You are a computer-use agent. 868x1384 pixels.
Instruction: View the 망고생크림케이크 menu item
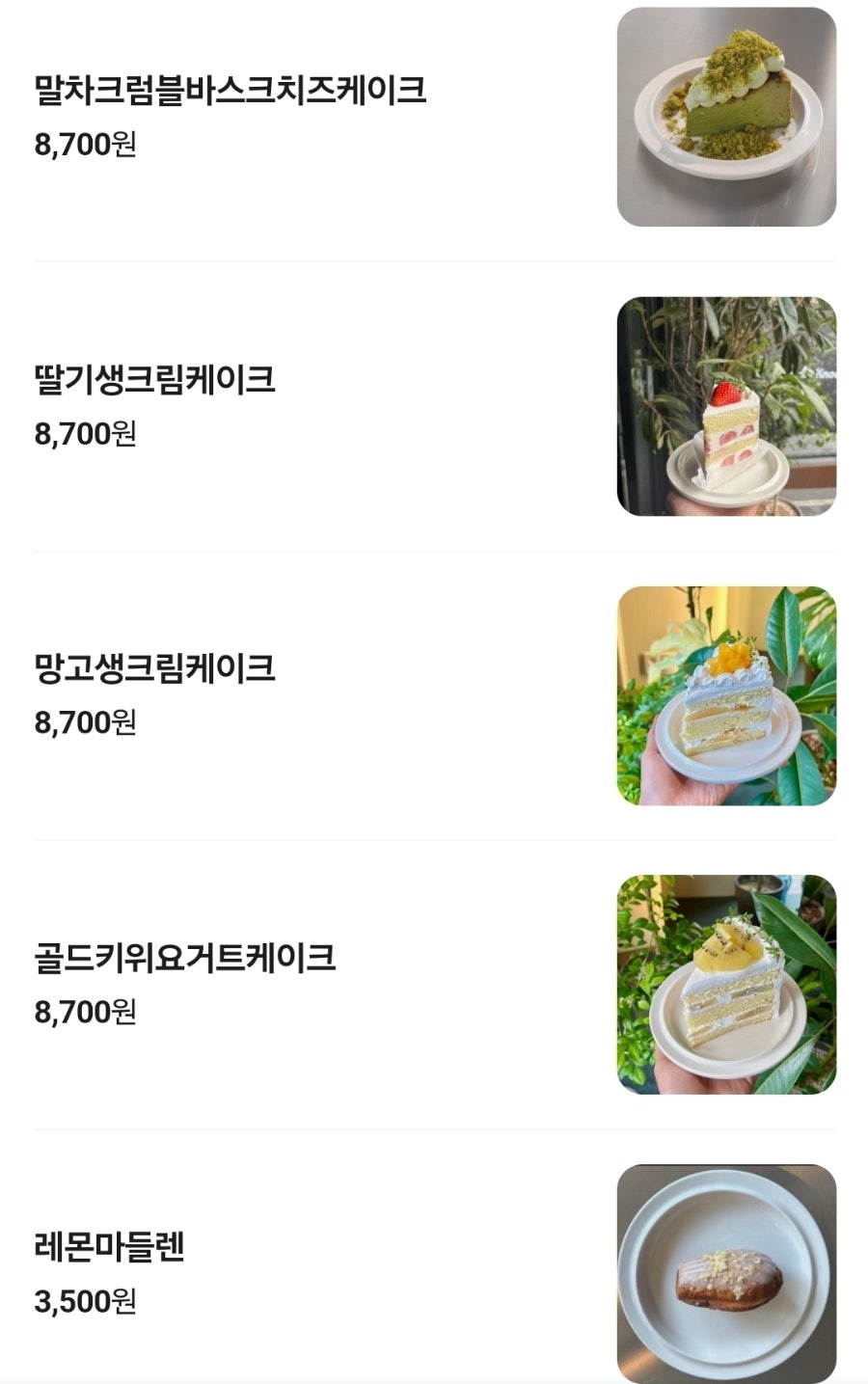[154, 667]
